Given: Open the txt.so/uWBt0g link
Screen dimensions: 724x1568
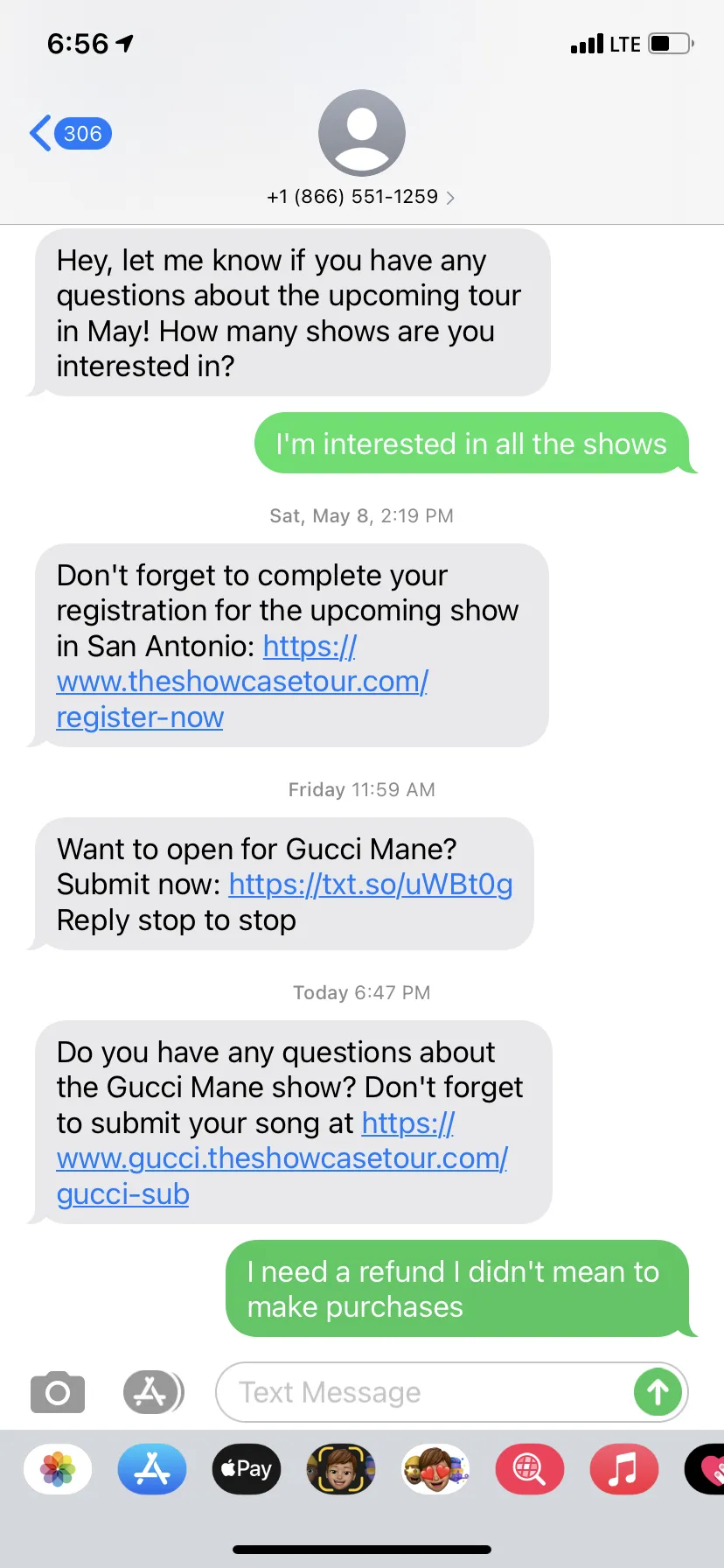Looking at the screenshot, I should 371,885.
